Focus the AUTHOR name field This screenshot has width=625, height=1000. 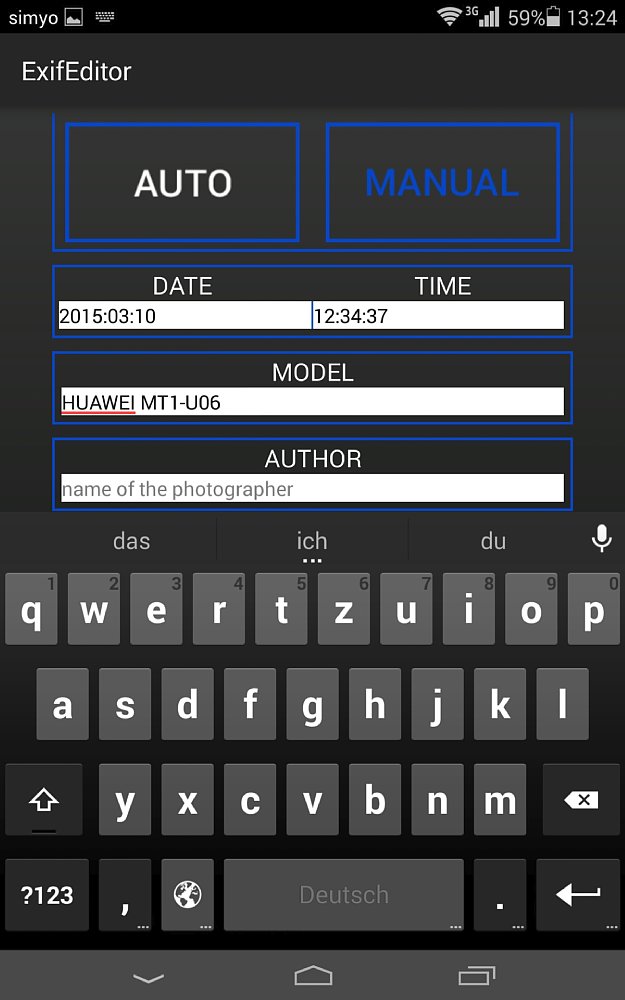[312, 489]
